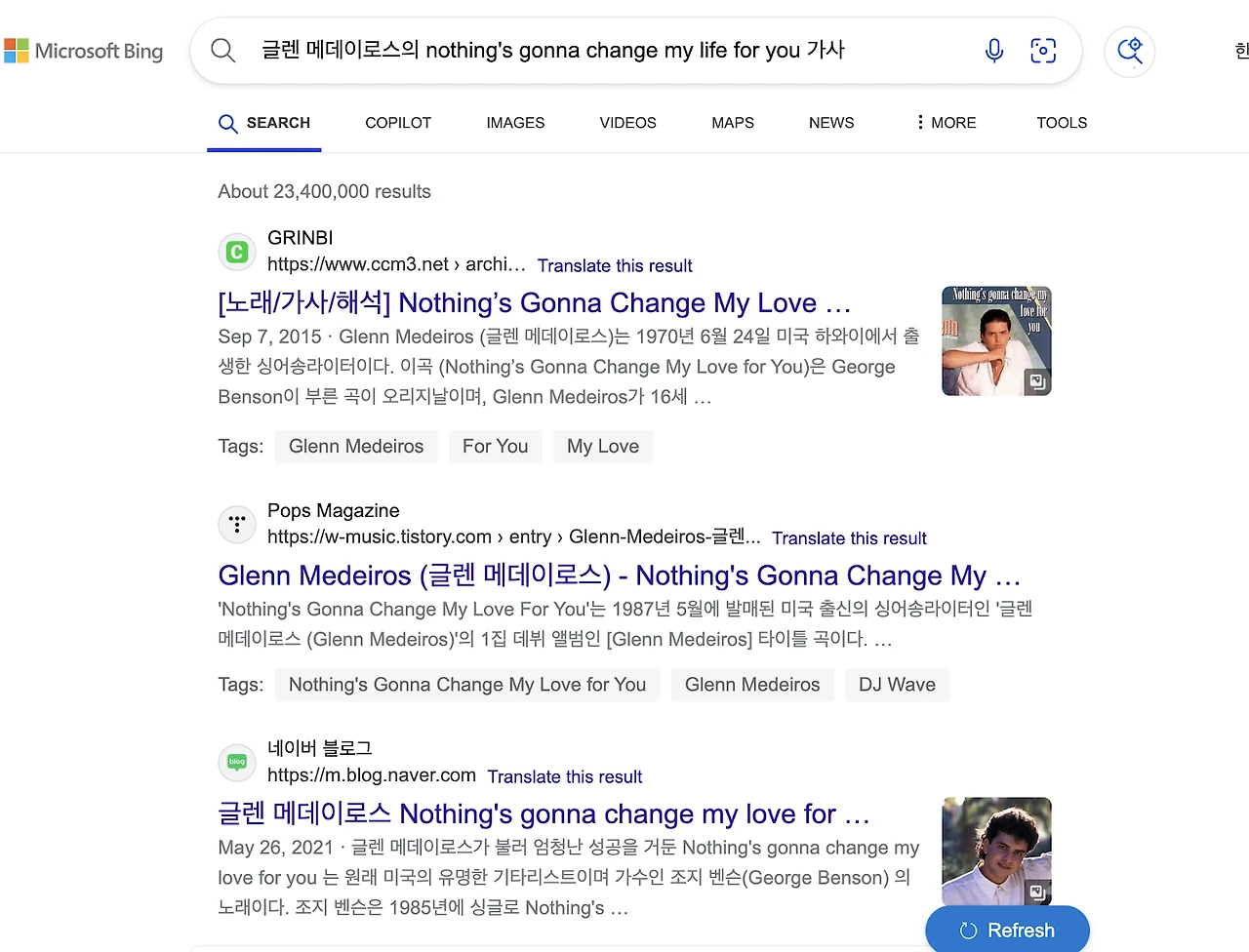
Task: Tap the Refresh button
Action: [x=1007, y=930]
